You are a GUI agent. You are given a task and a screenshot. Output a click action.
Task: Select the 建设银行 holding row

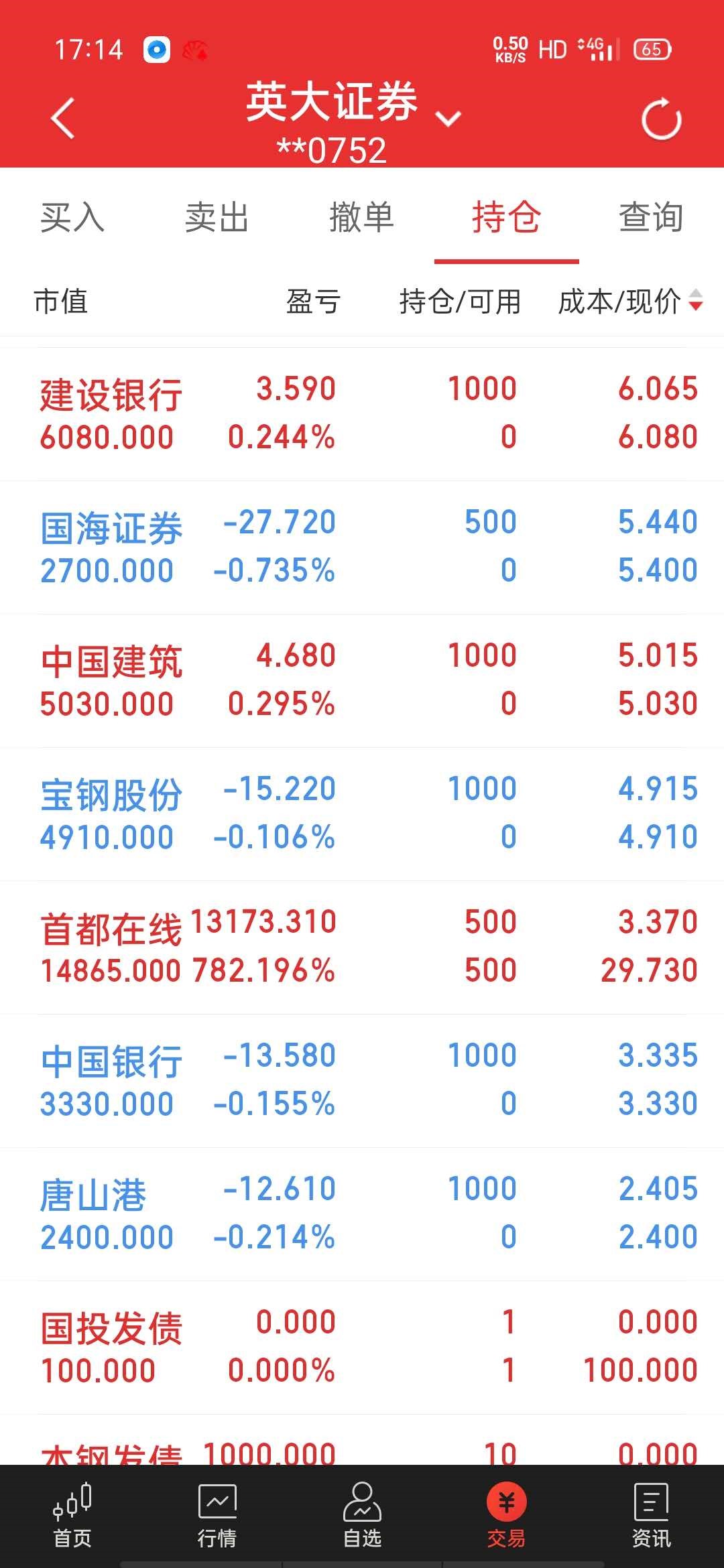tap(362, 412)
